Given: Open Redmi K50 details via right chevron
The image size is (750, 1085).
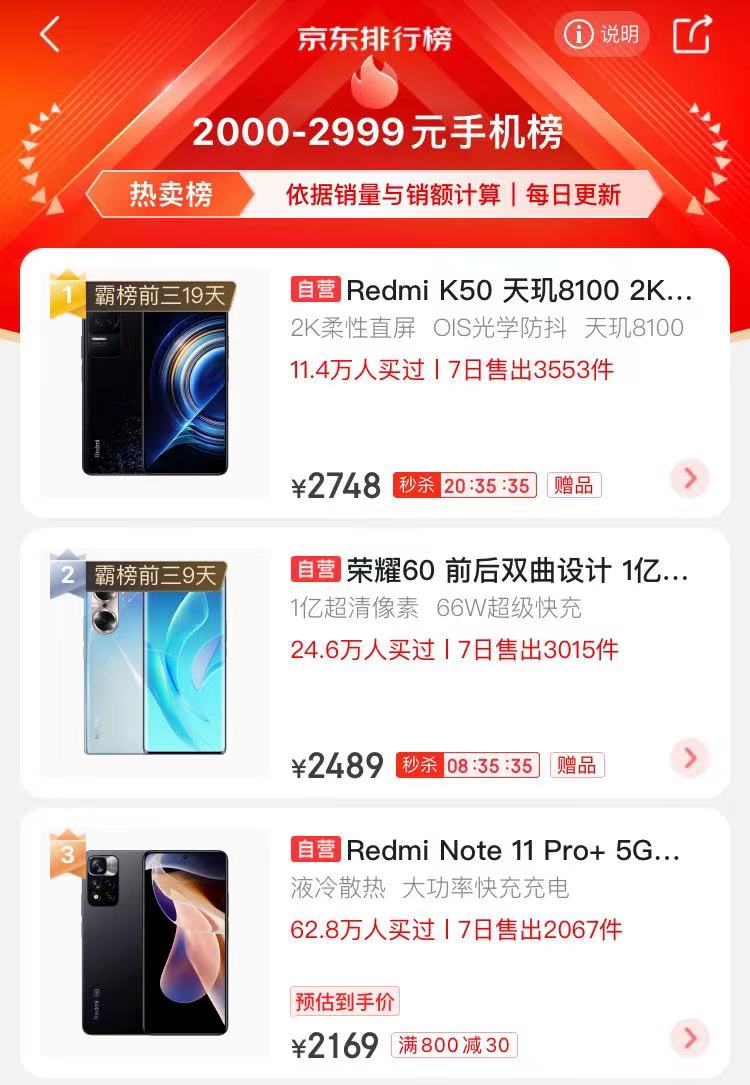Looking at the screenshot, I should [x=688, y=479].
